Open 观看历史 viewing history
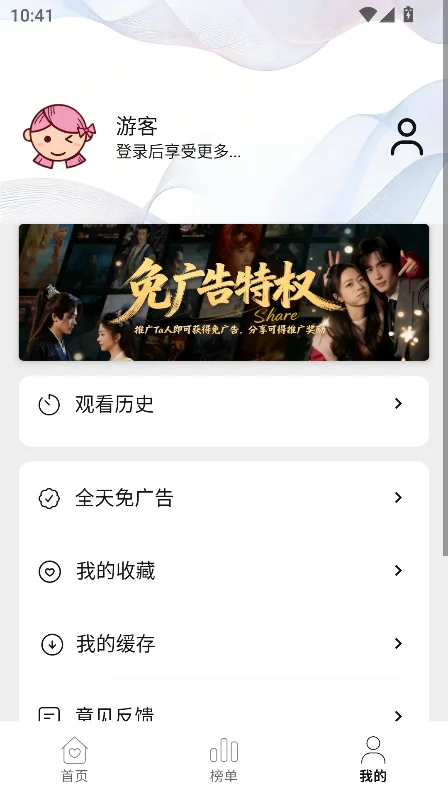 point(224,411)
